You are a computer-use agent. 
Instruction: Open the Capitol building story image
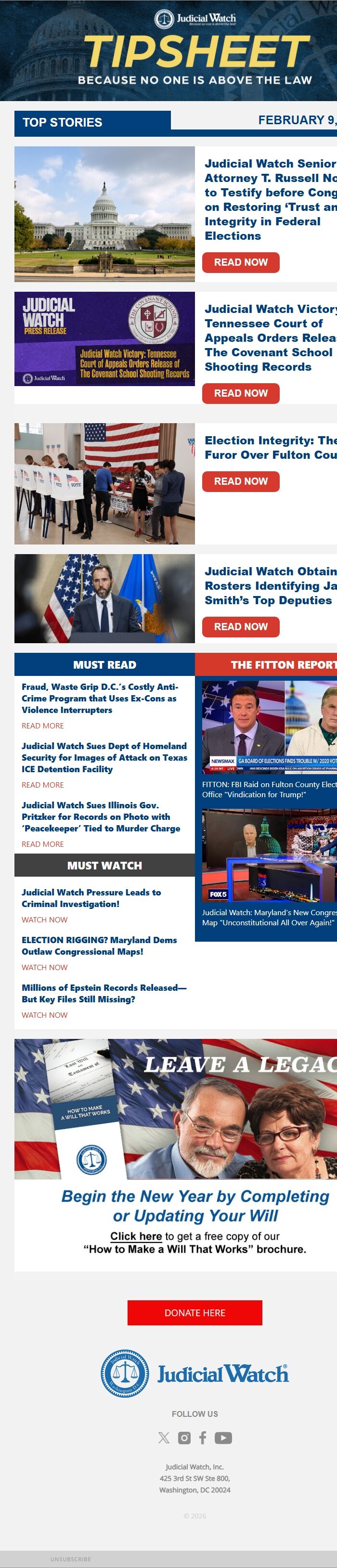104,214
